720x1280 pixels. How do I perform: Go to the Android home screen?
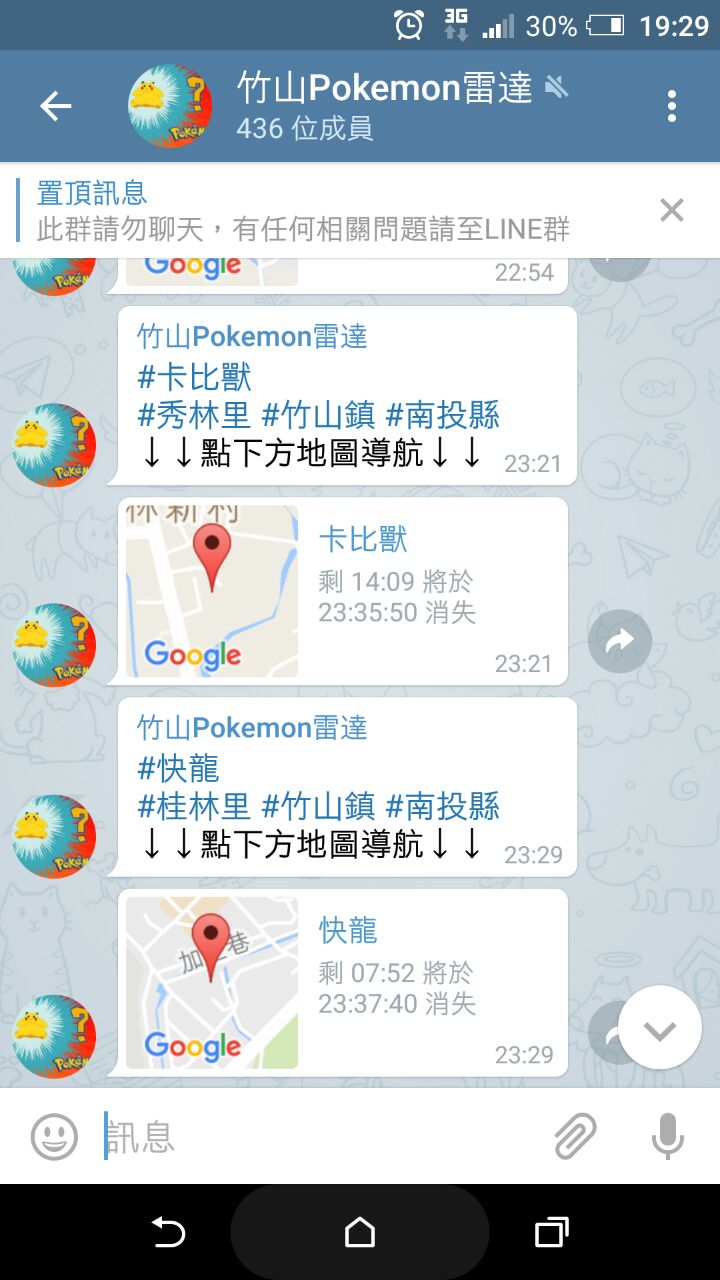pos(360,1232)
